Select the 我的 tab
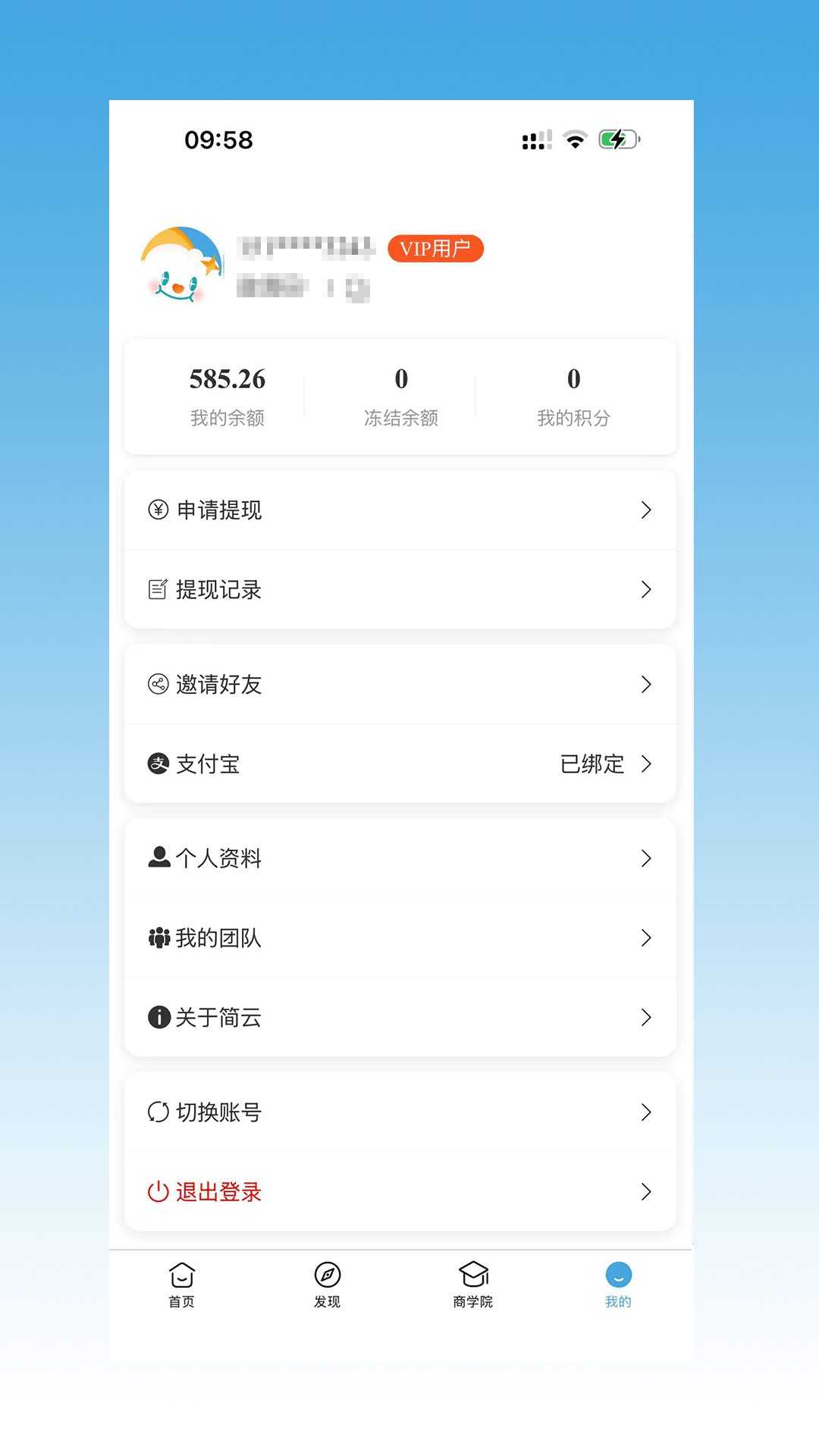819x1456 pixels. click(618, 1283)
